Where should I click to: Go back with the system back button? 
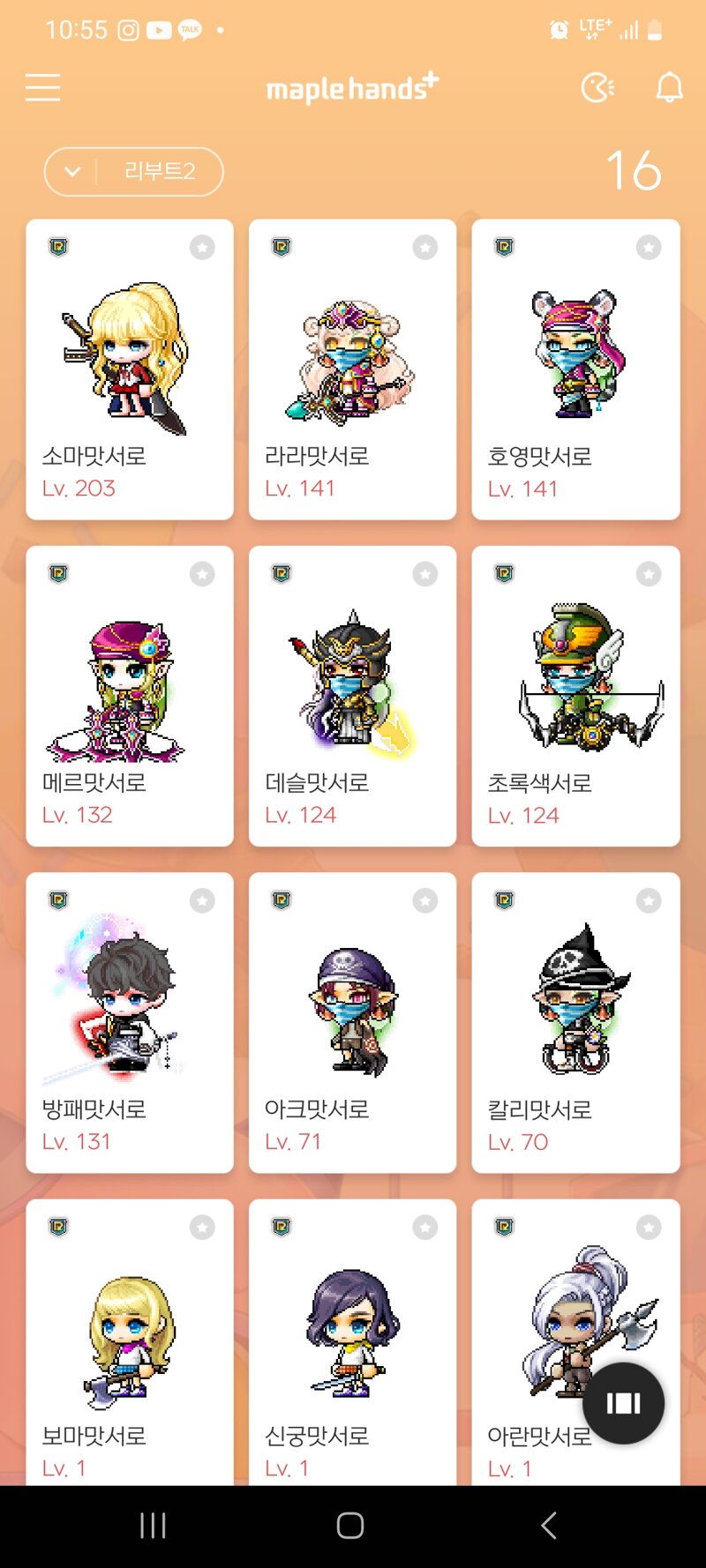[x=549, y=1525]
